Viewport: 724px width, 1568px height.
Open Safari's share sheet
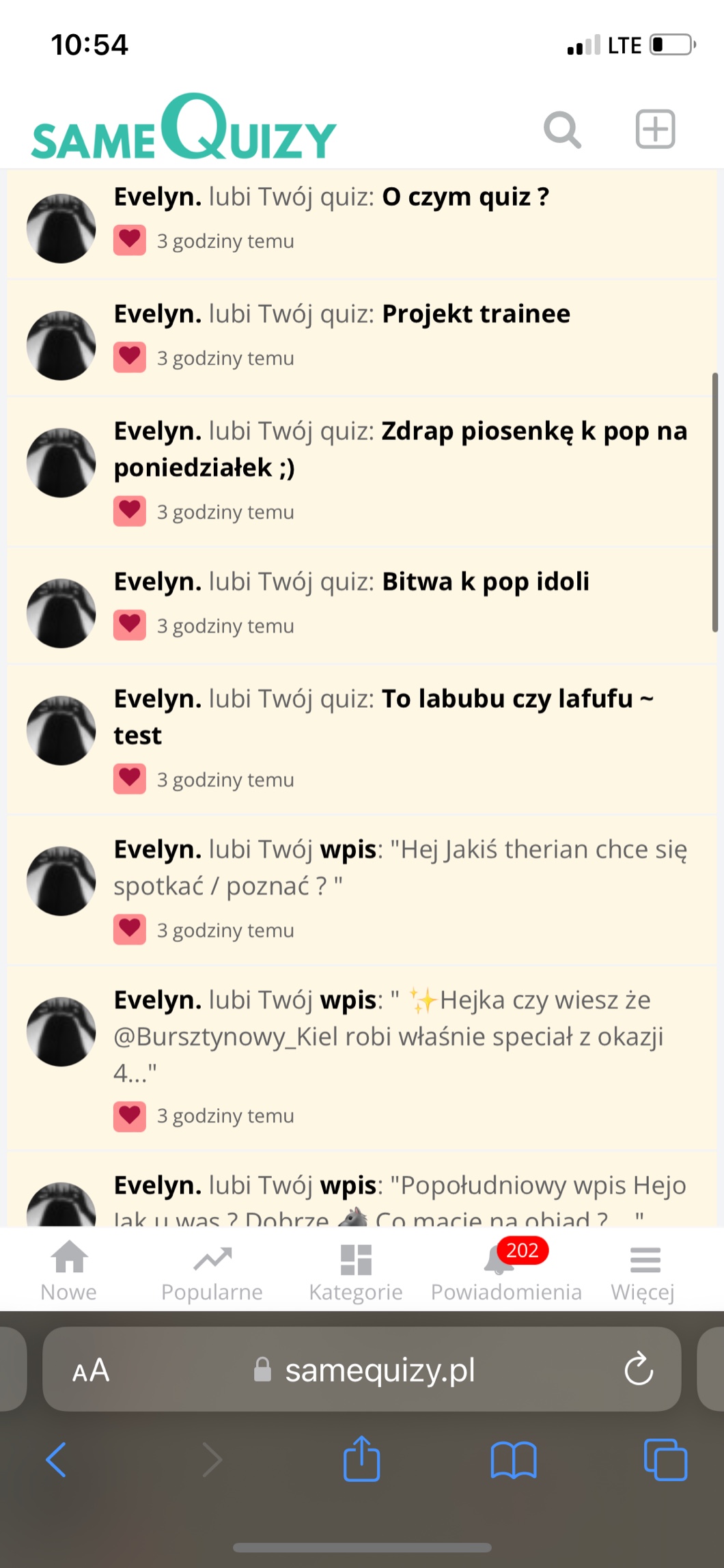tap(361, 1459)
